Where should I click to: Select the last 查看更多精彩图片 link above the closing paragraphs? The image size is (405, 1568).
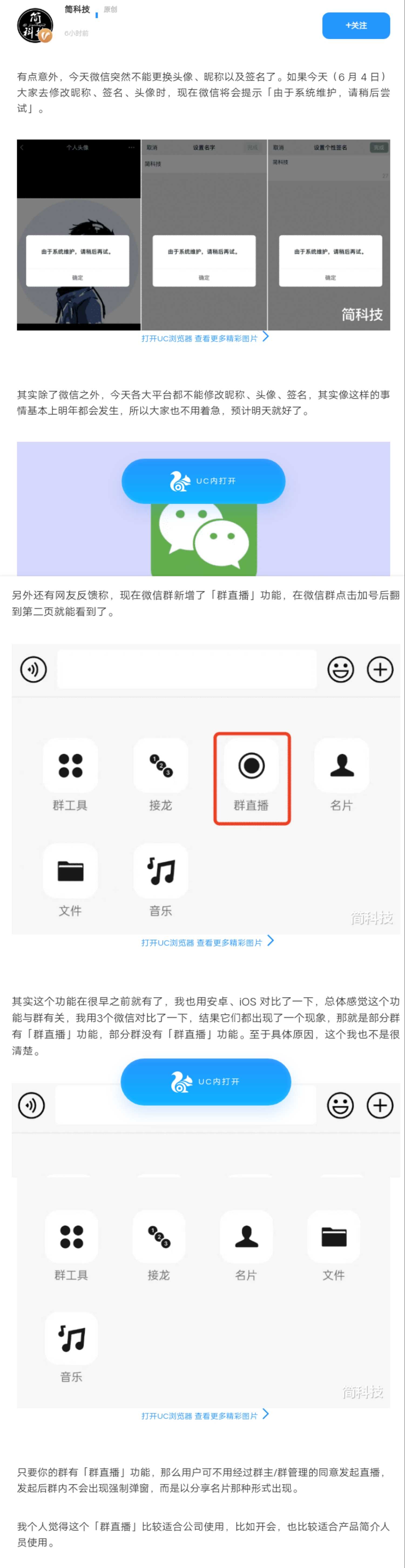[x=205, y=1416]
